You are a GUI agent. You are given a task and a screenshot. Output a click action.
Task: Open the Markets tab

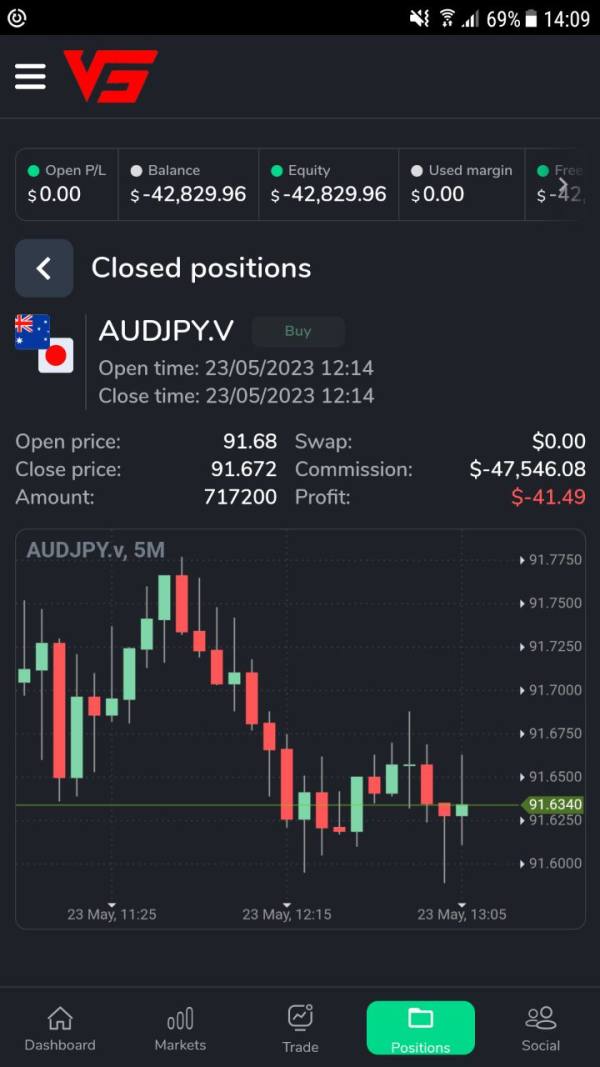[180, 1029]
